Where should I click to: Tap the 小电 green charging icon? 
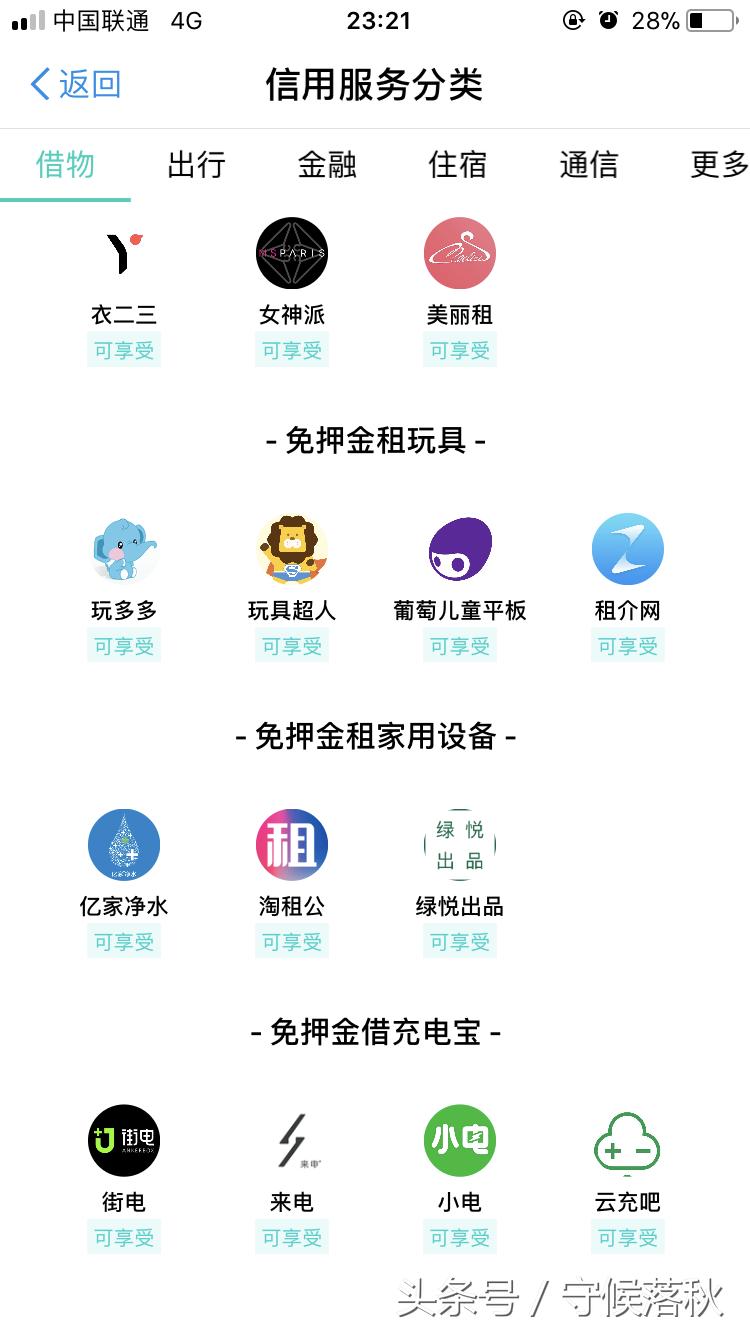pos(459,1140)
